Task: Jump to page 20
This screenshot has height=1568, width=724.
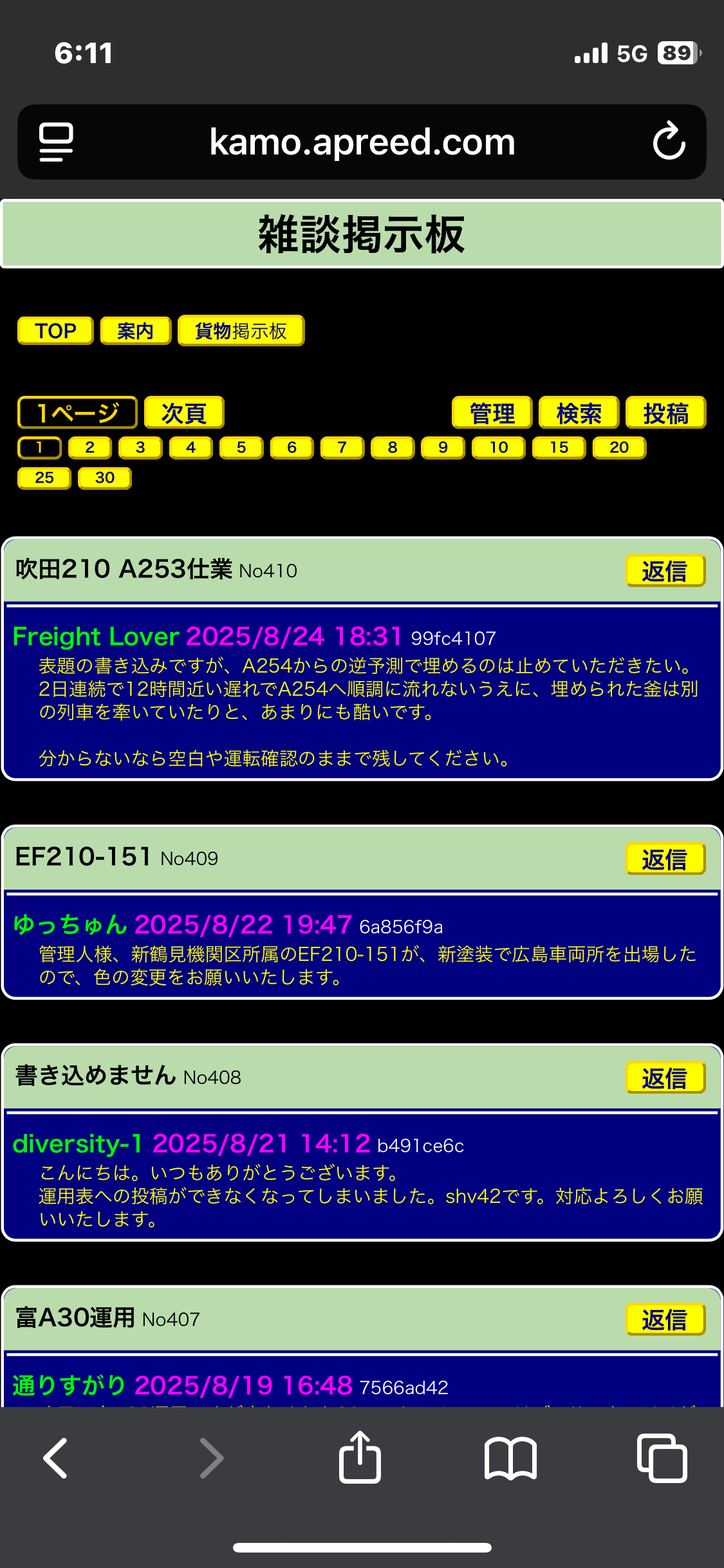Action: tap(619, 448)
